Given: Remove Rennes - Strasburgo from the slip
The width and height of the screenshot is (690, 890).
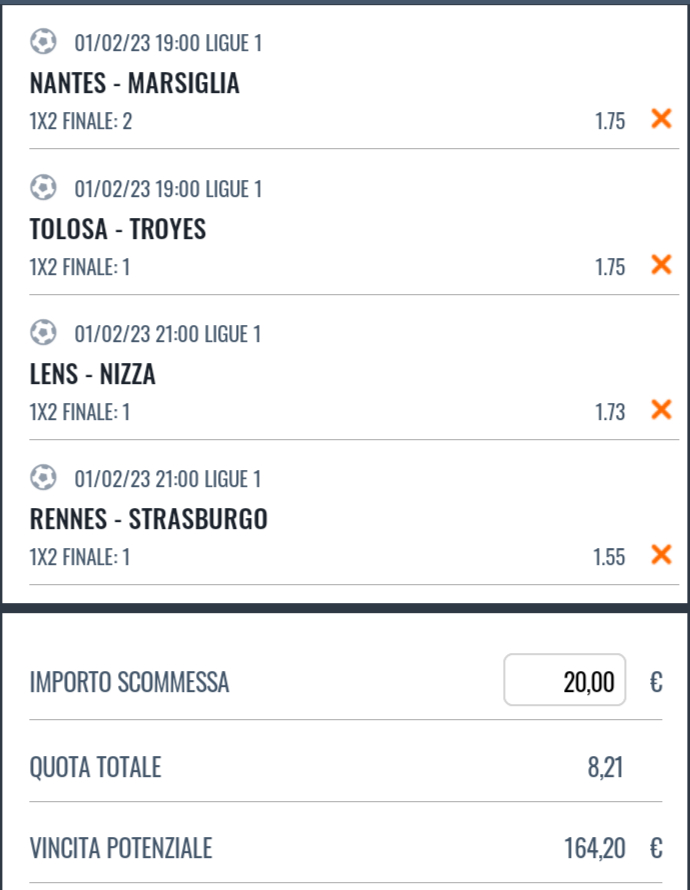Looking at the screenshot, I should [x=660, y=555].
